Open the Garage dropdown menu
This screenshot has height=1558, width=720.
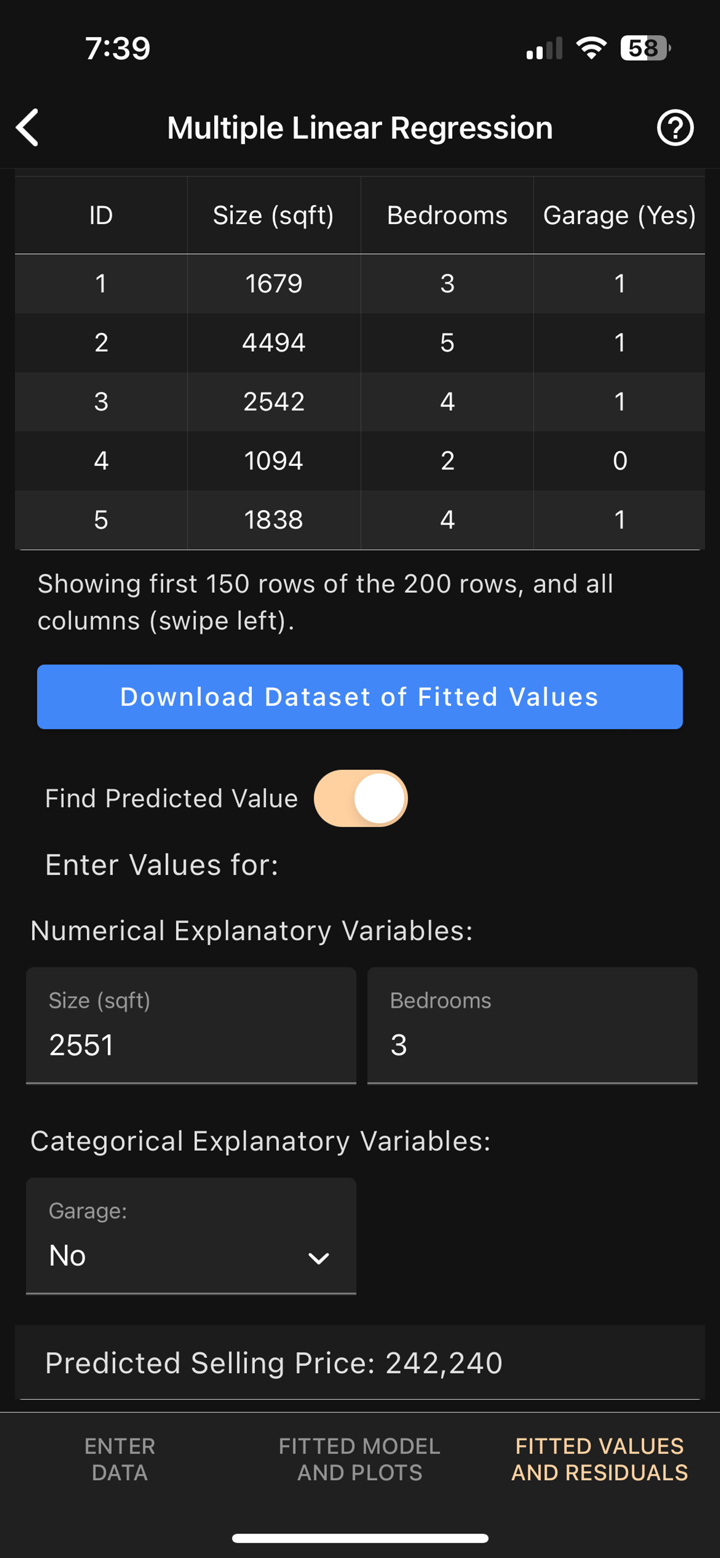pyautogui.click(x=190, y=1255)
